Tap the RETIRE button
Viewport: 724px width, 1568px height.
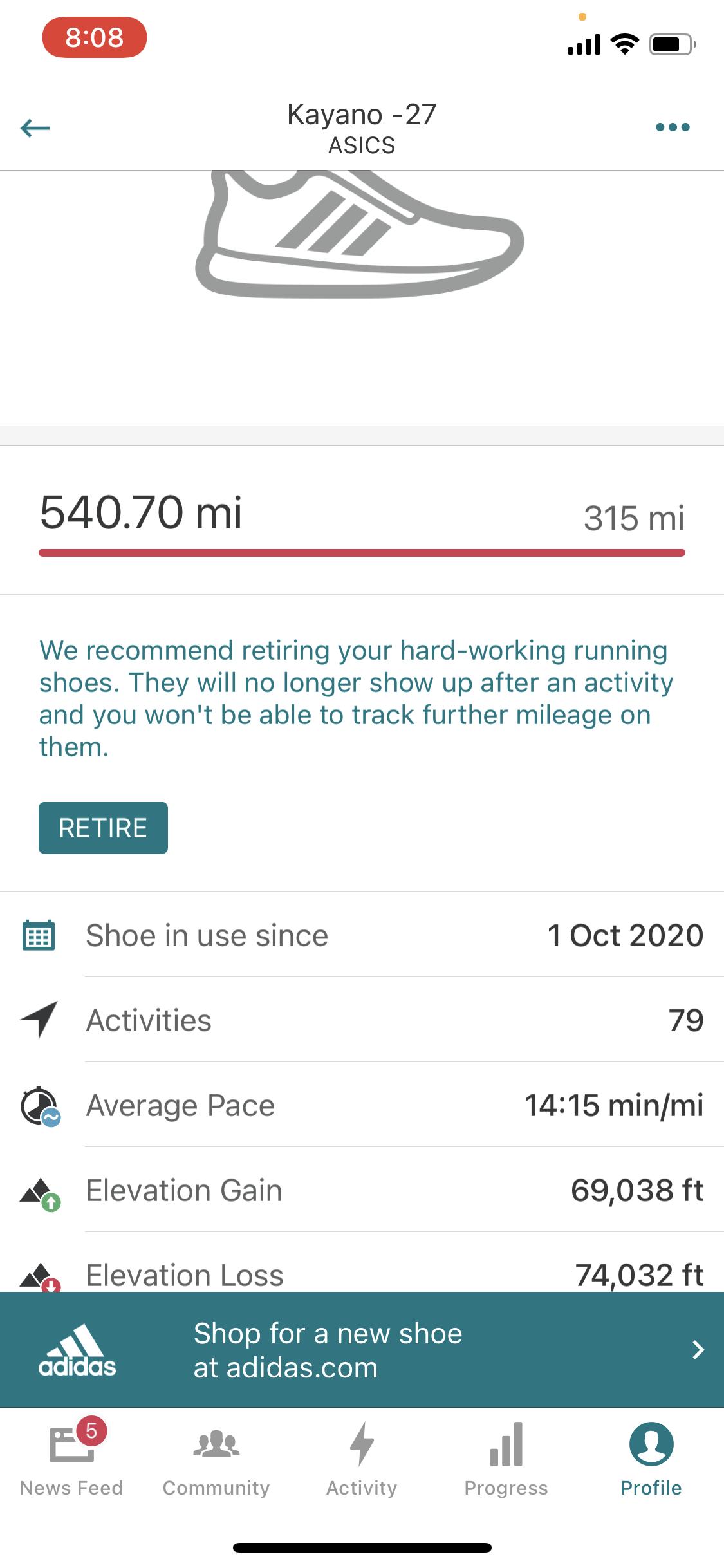pyautogui.click(x=103, y=828)
